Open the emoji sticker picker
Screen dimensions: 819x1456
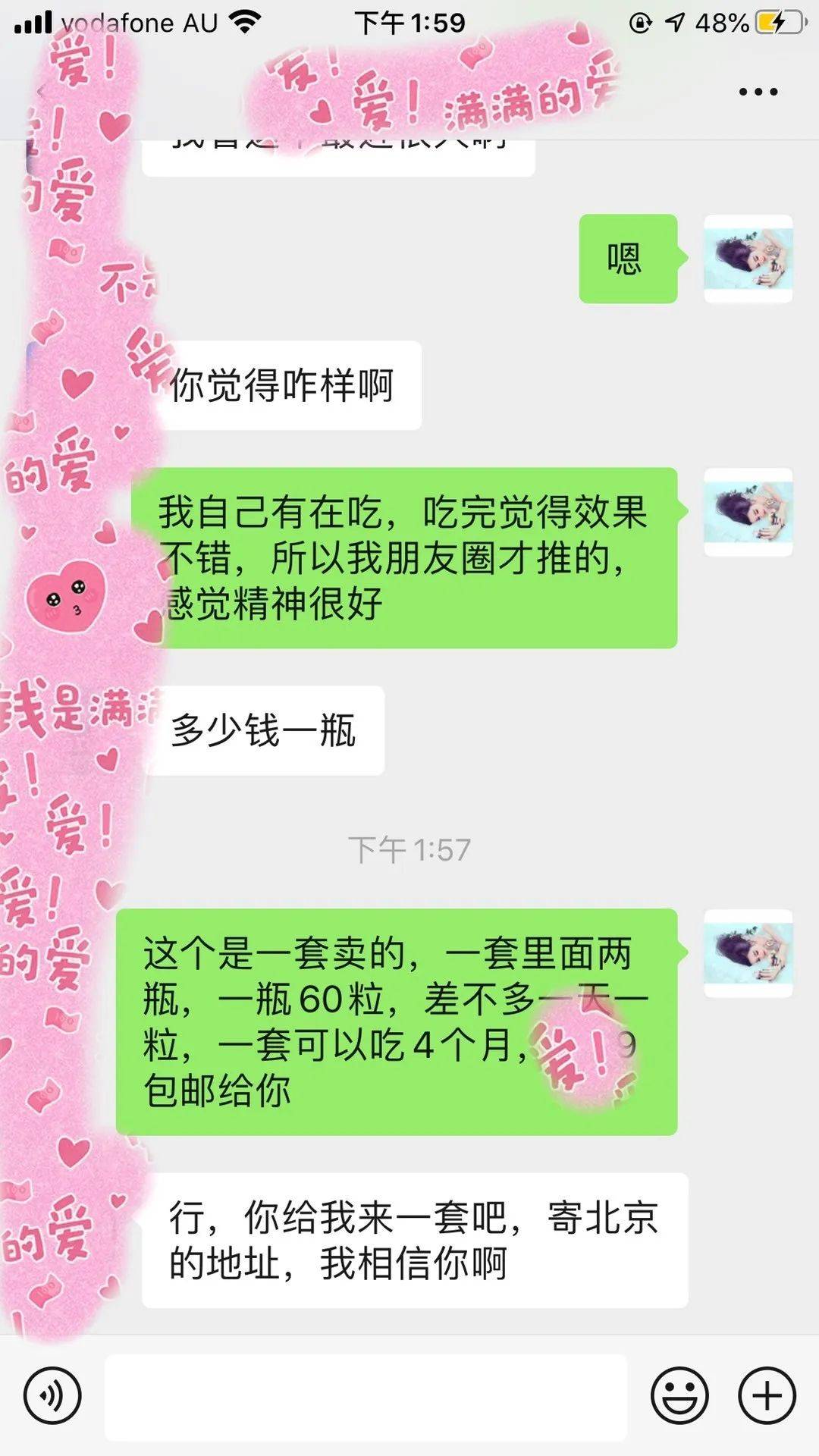click(679, 1395)
